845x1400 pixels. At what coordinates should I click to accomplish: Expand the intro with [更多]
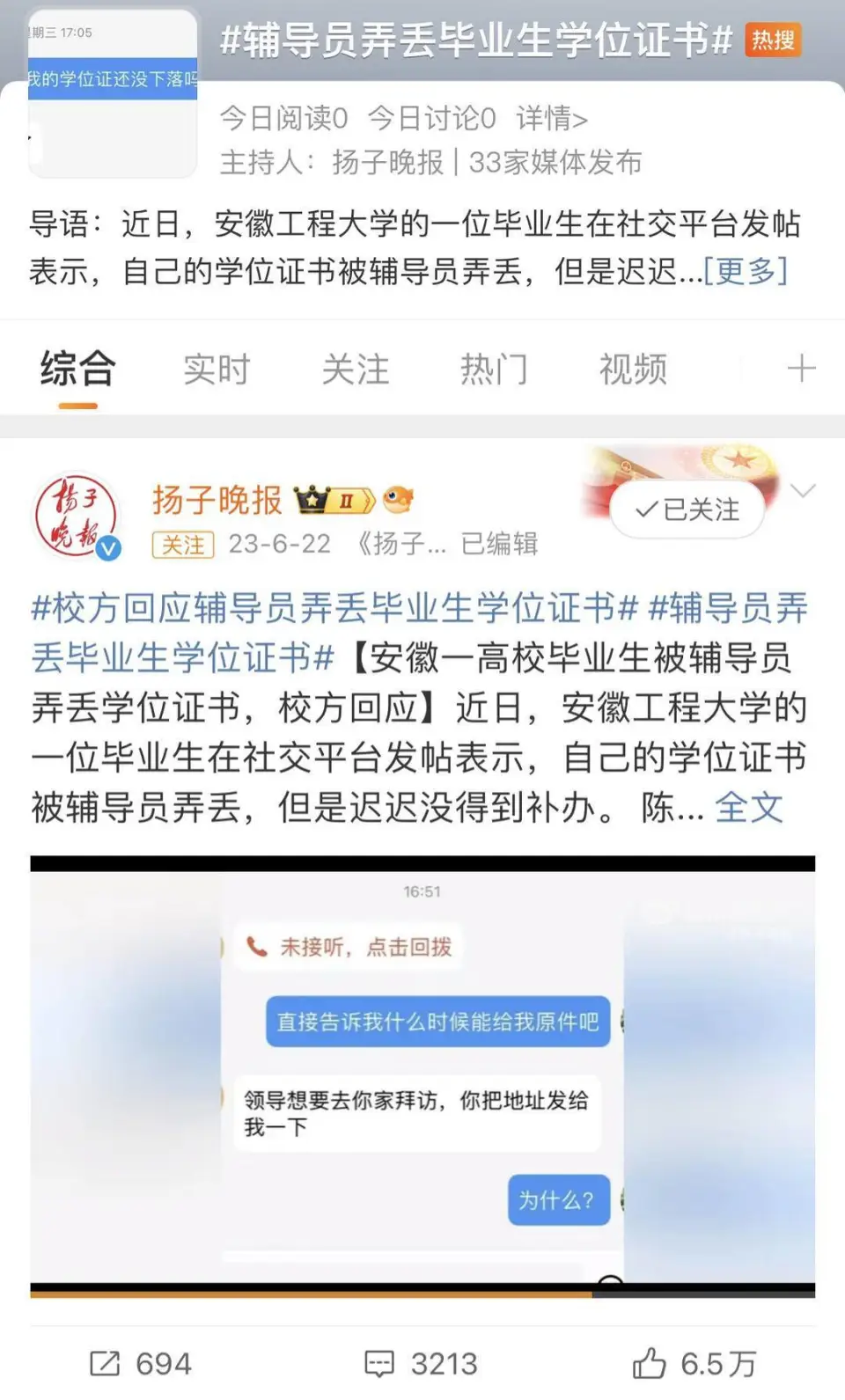[x=745, y=271]
